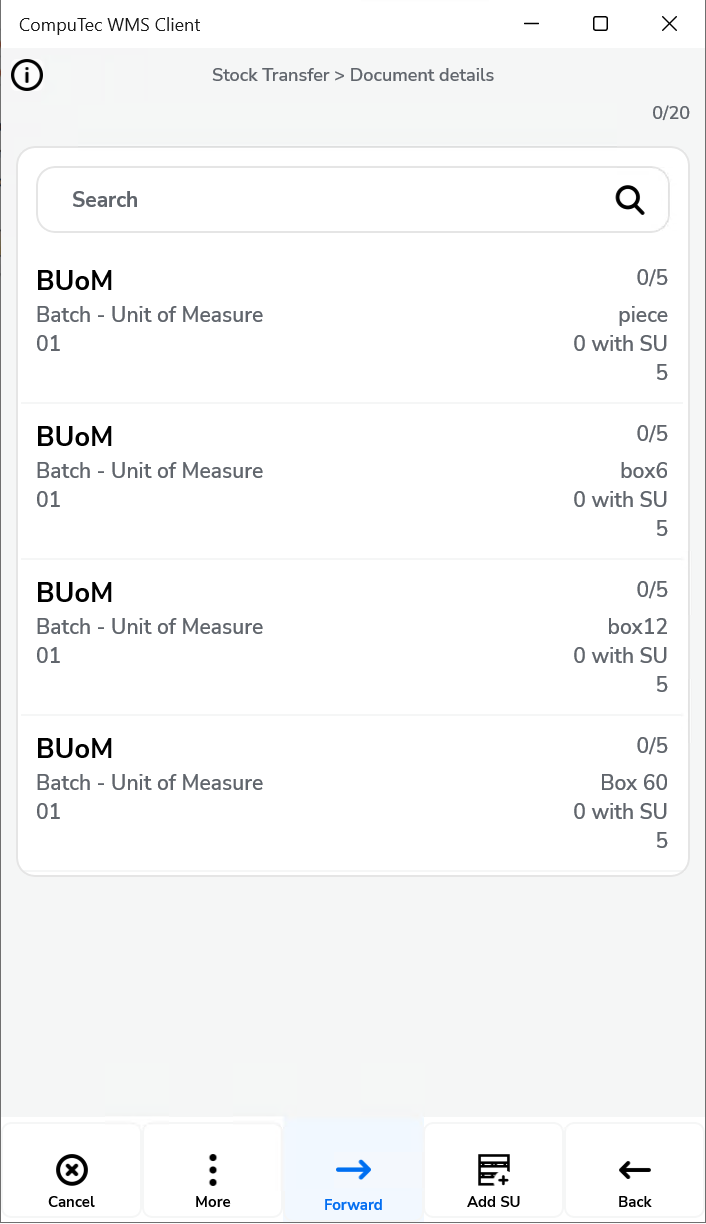The width and height of the screenshot is (706, 1224).
Task: Select the BUoM row with unit box6
Action: click(352, 482)
